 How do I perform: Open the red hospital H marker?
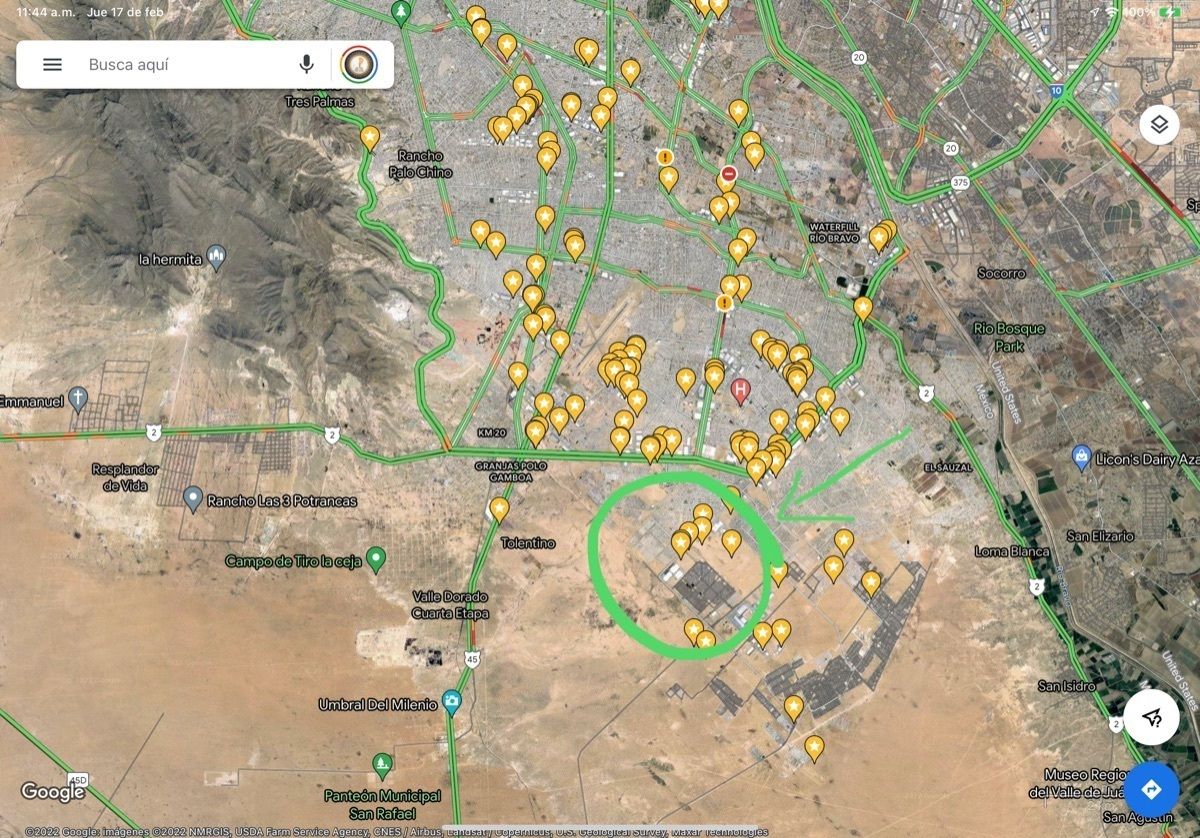[741, 390]
